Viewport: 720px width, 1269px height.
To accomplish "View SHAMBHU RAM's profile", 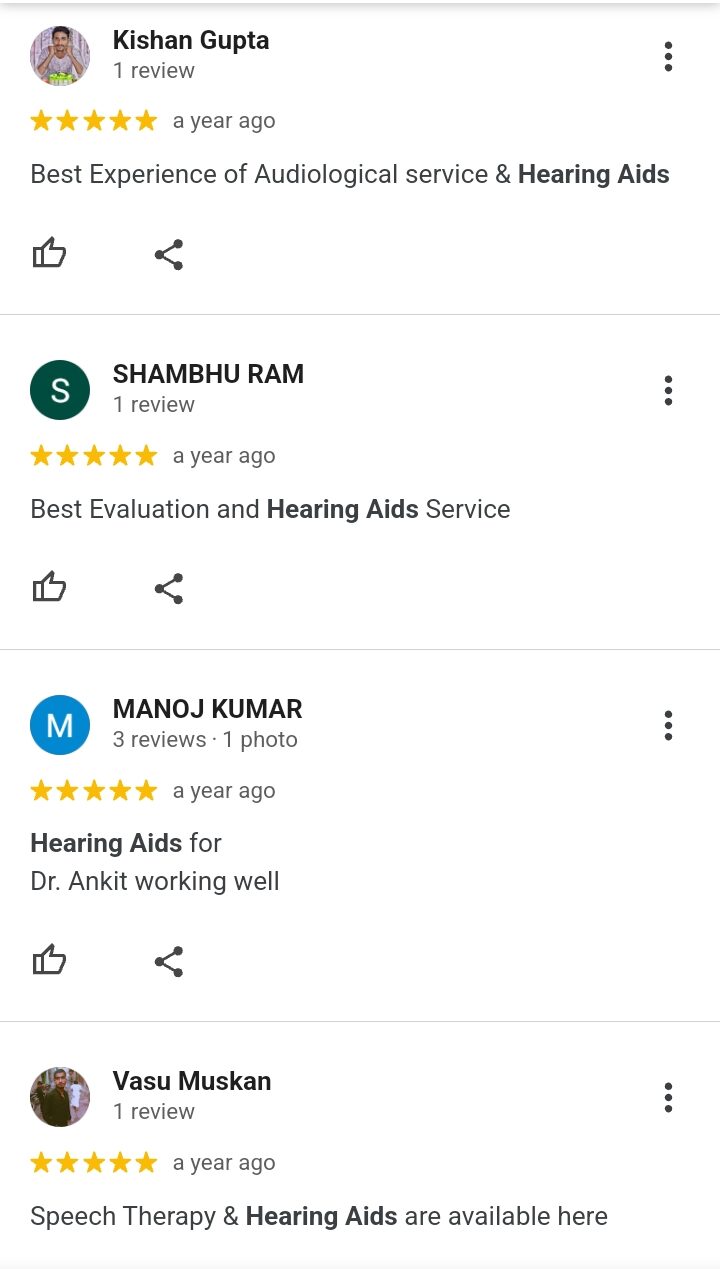I will point(60,390).
